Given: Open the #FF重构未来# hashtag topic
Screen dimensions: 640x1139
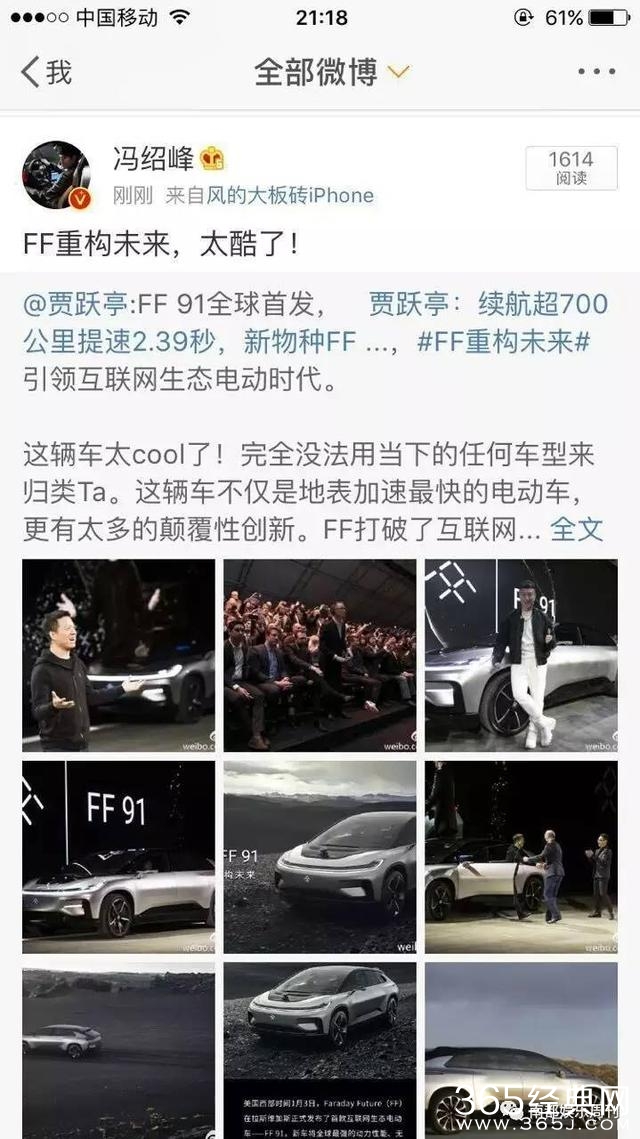Looking at the screenshot, I should pos(503,341).
